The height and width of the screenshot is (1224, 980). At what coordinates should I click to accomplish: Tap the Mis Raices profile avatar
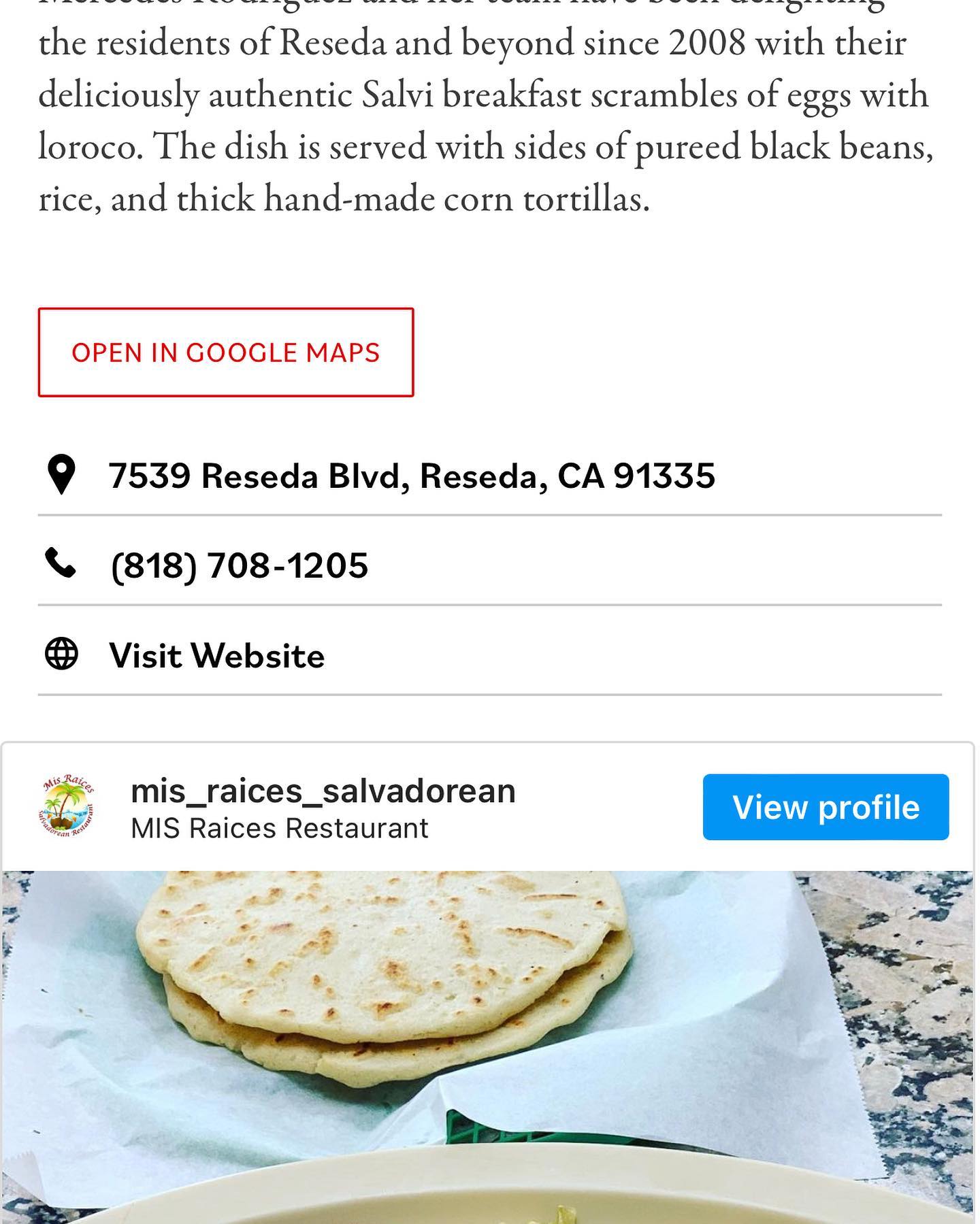point(66,807)
